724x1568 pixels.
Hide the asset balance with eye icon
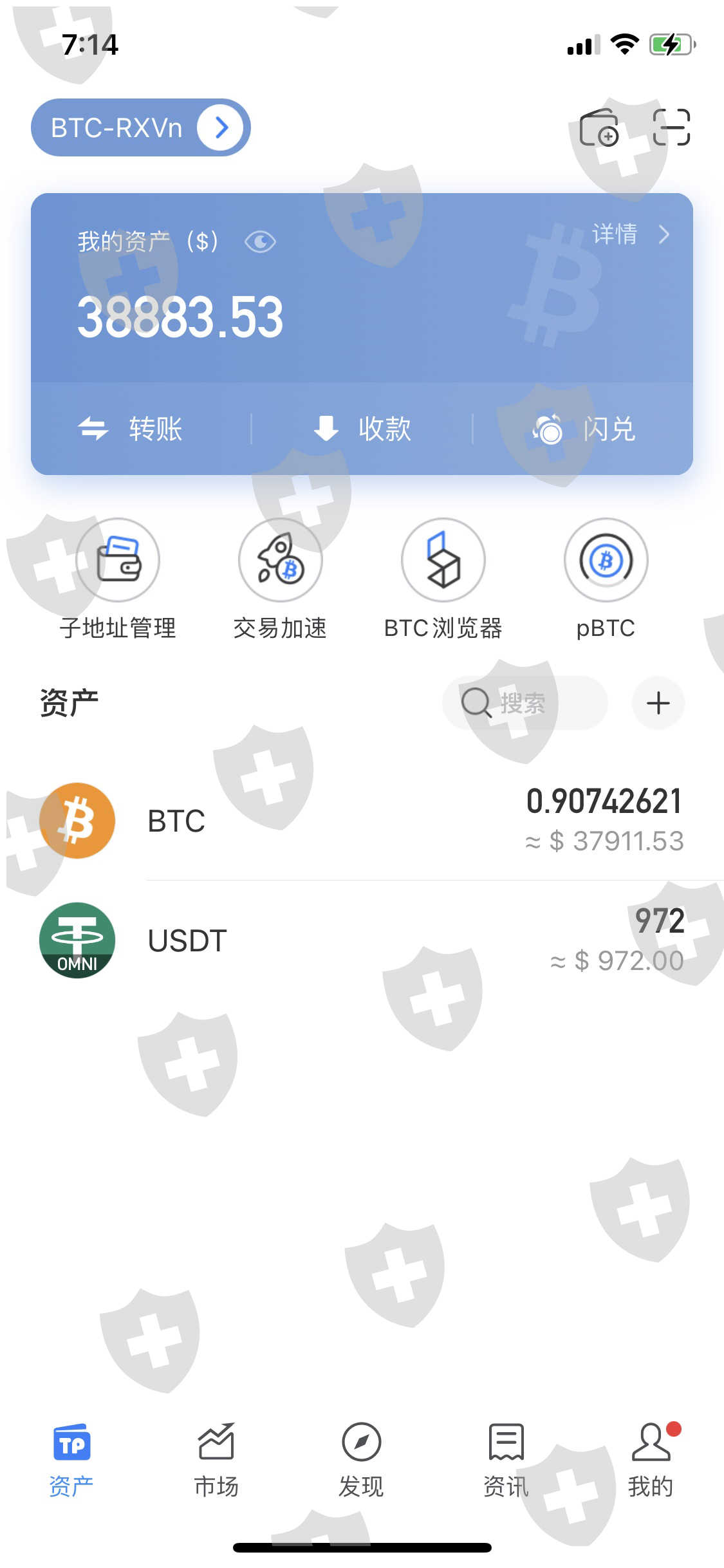pos(260,242)
